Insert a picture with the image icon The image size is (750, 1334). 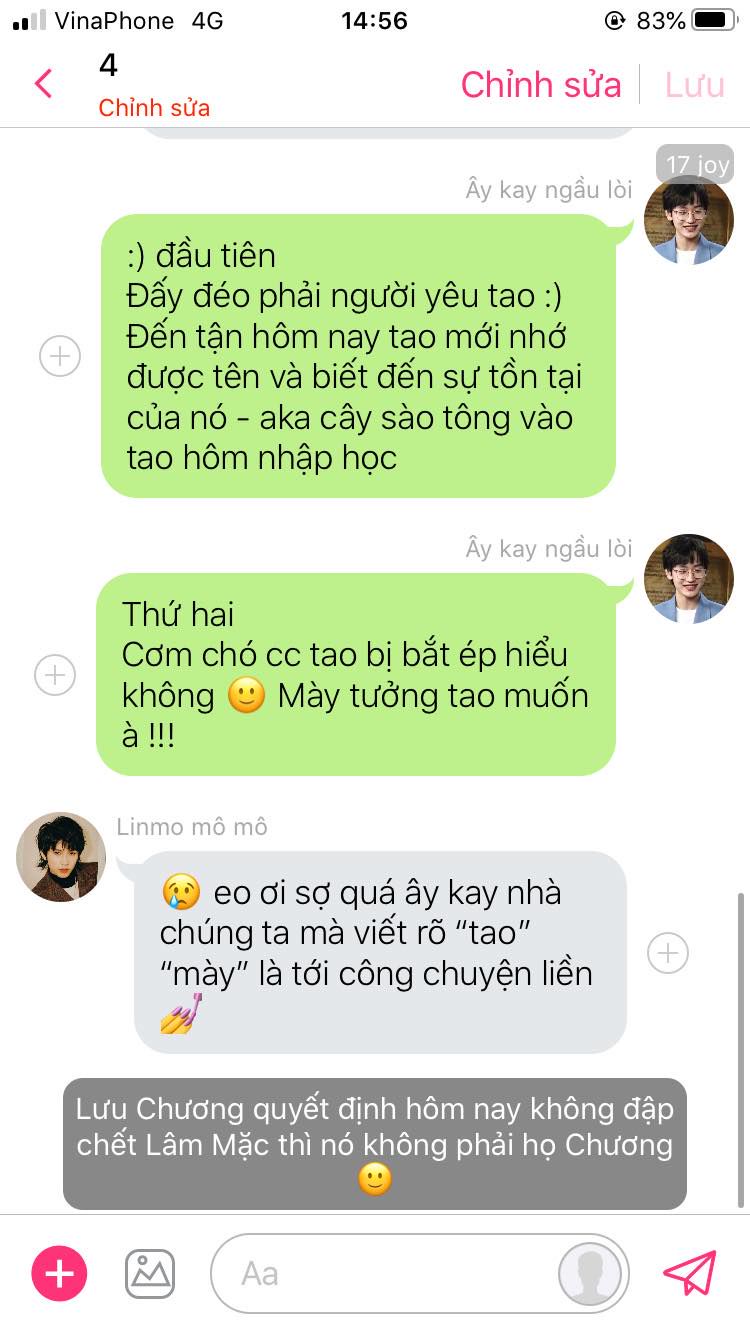pos(150,1273)
